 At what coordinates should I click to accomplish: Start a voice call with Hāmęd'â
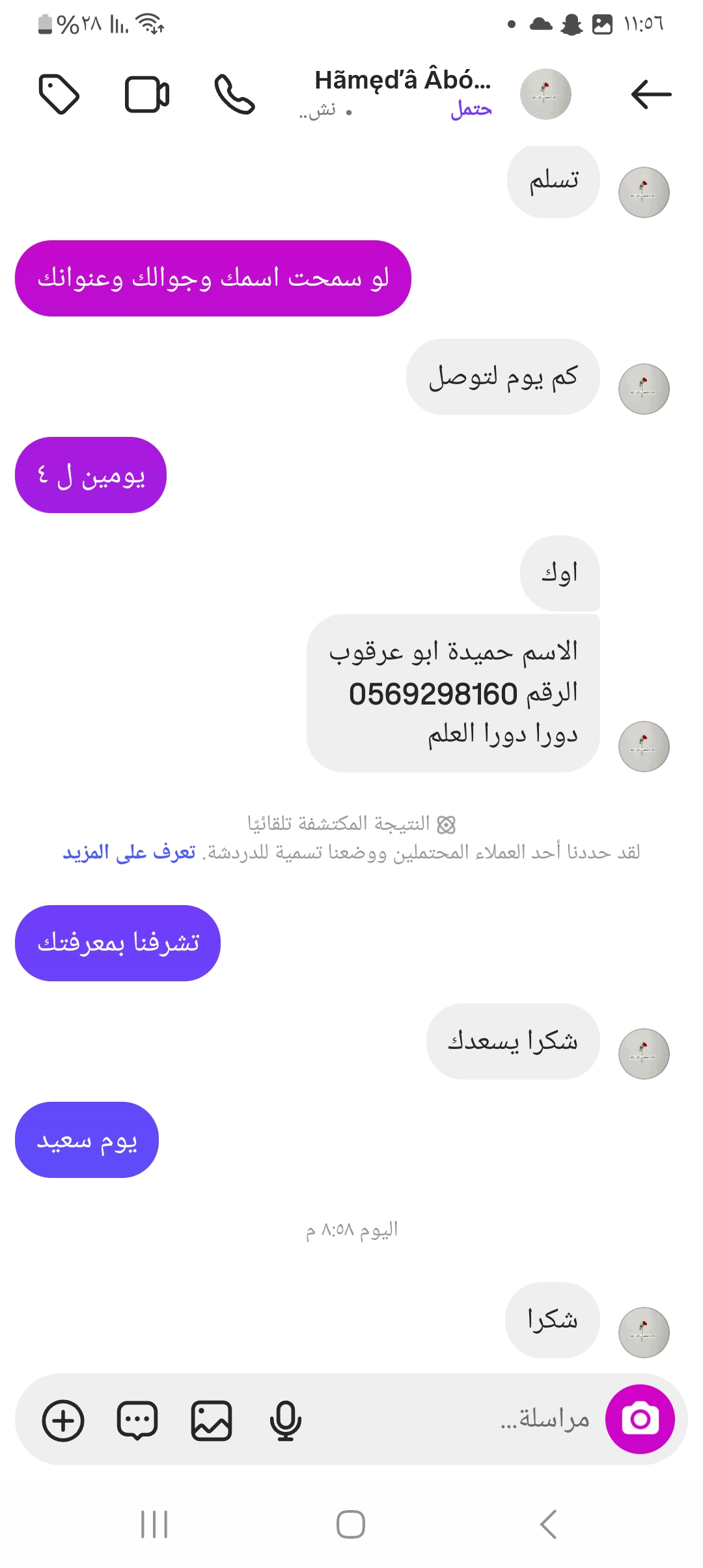234,94
